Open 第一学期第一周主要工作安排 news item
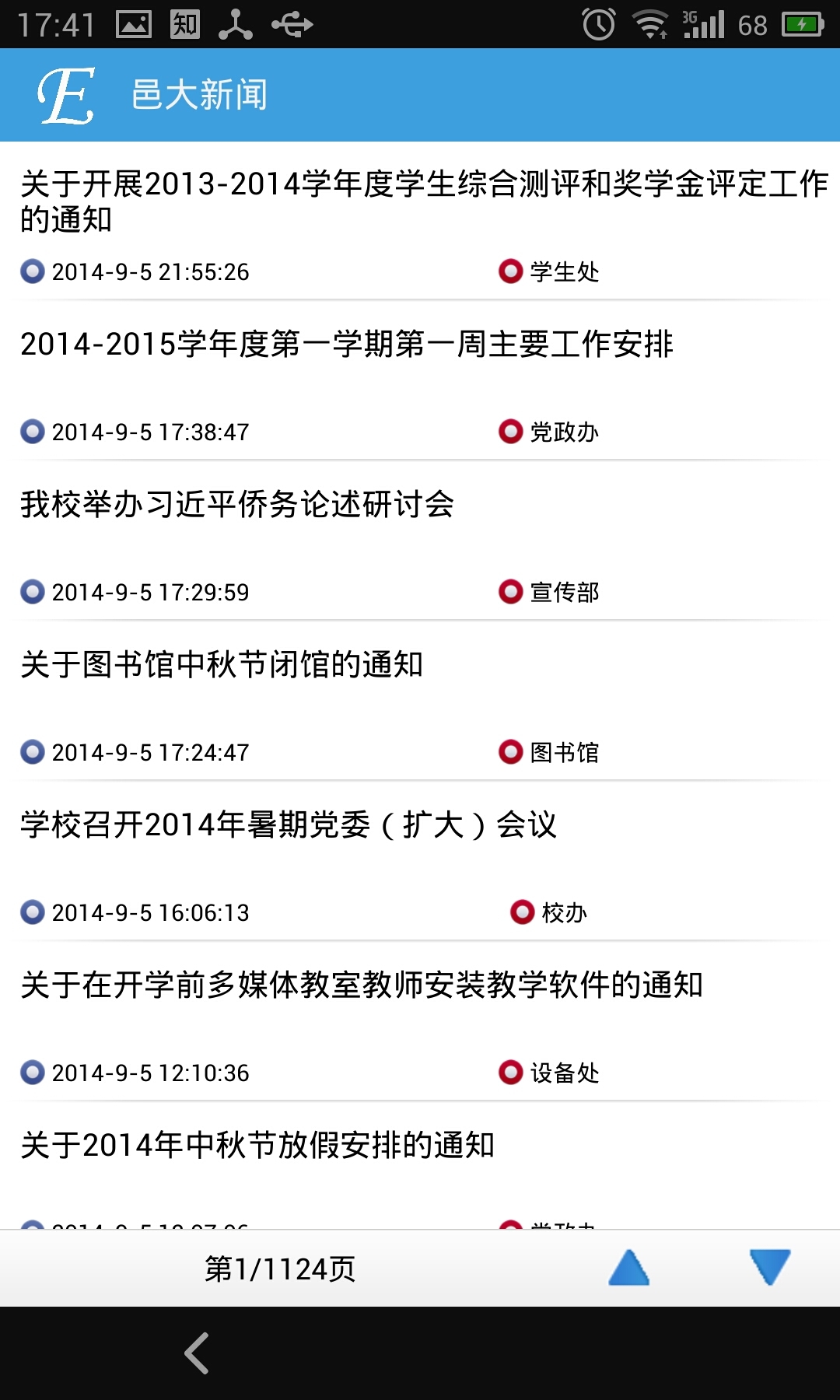The height and width of the screenshot is (1400, 840). click(420, 380)
